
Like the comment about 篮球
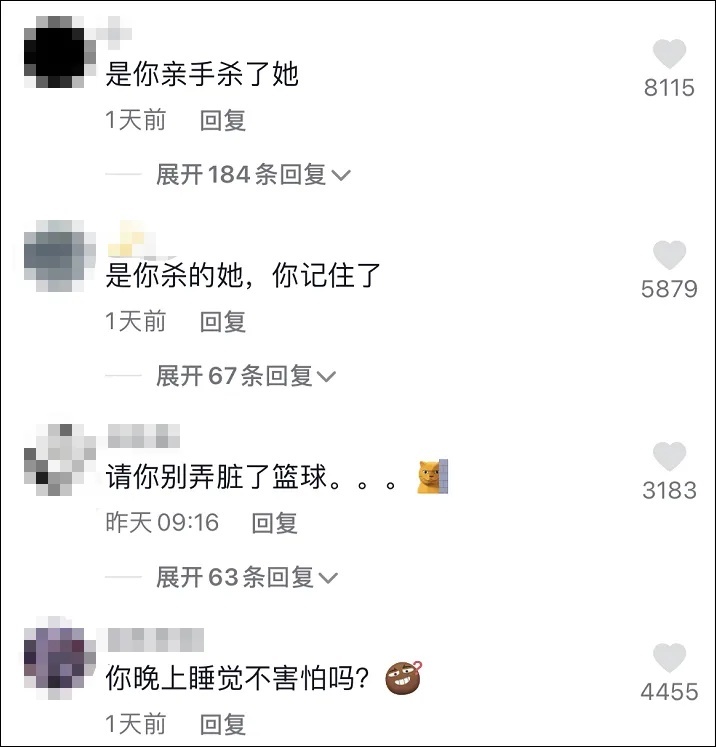click(x=669, y=458)
